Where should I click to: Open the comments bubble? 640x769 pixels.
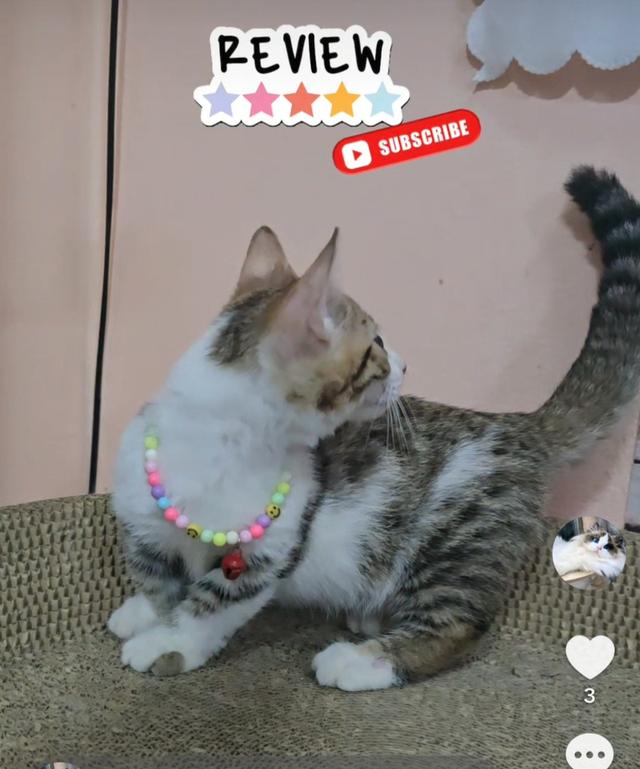(589, 751)
